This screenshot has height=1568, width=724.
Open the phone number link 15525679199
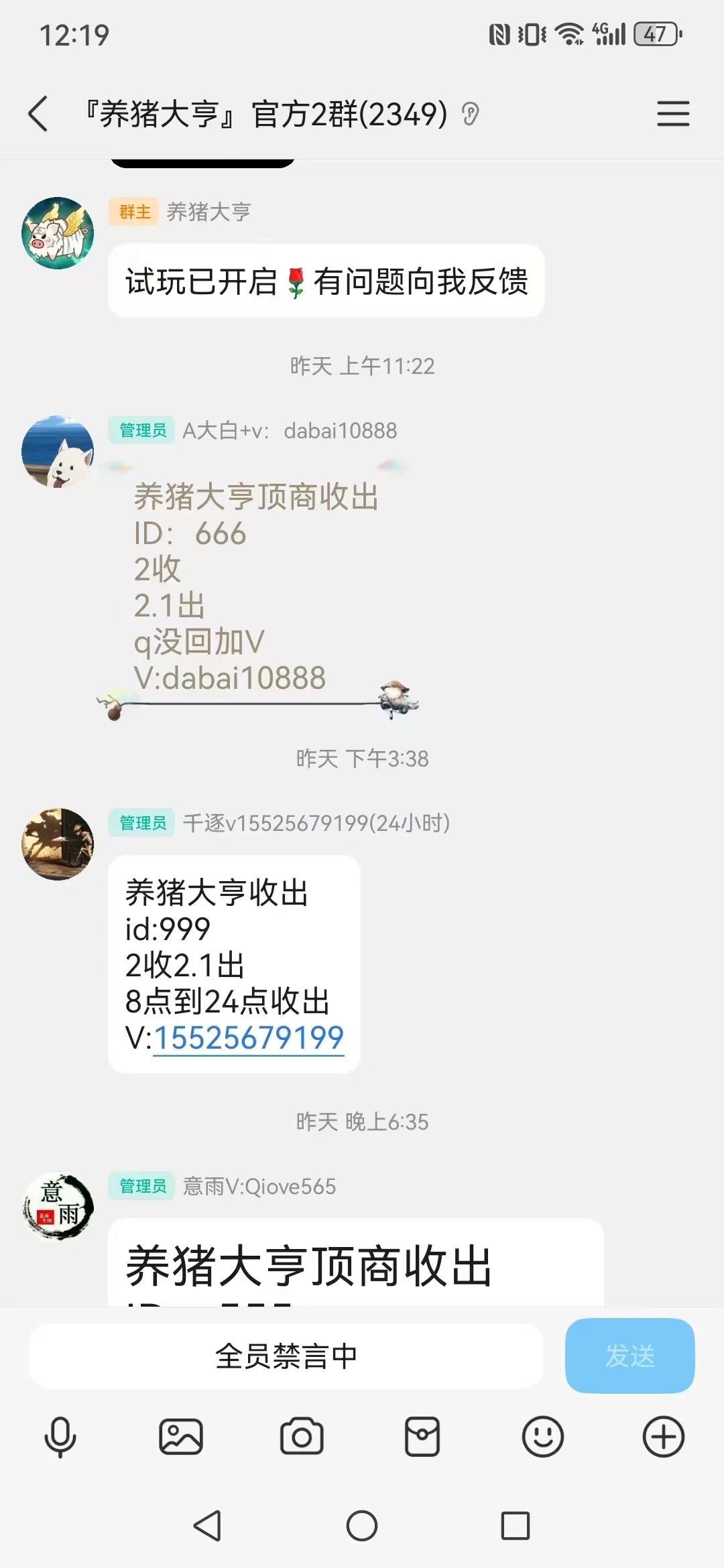248,1036
